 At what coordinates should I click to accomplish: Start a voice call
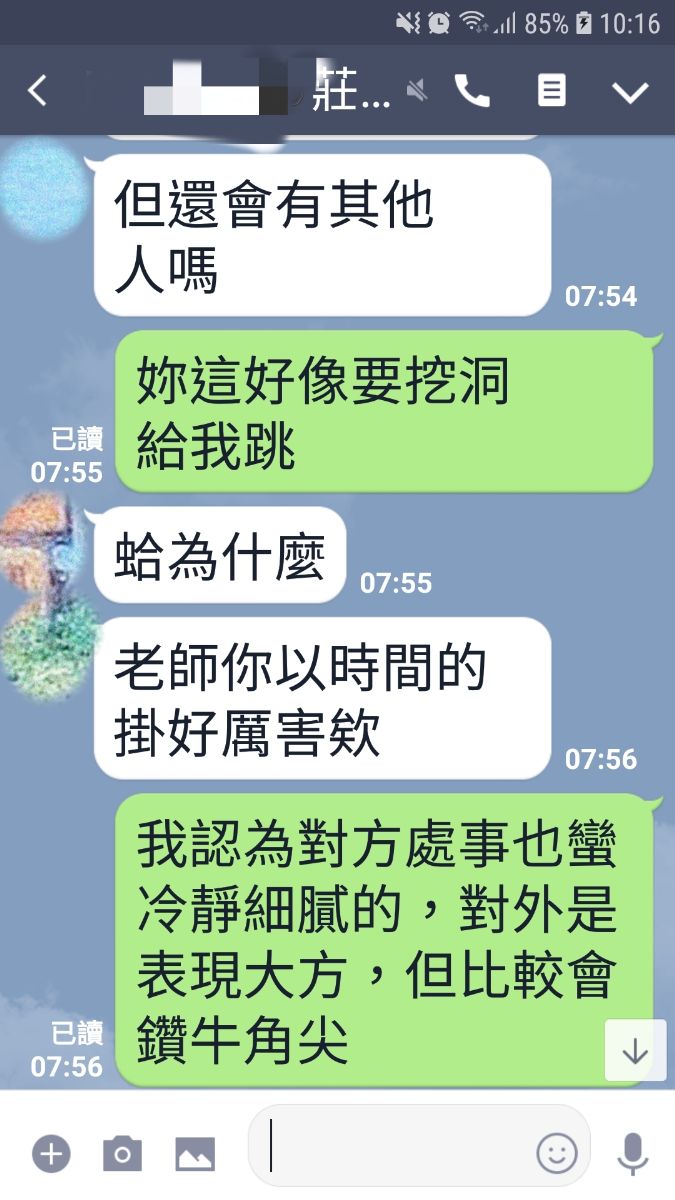pyautogui.click(x=472, y=91)
